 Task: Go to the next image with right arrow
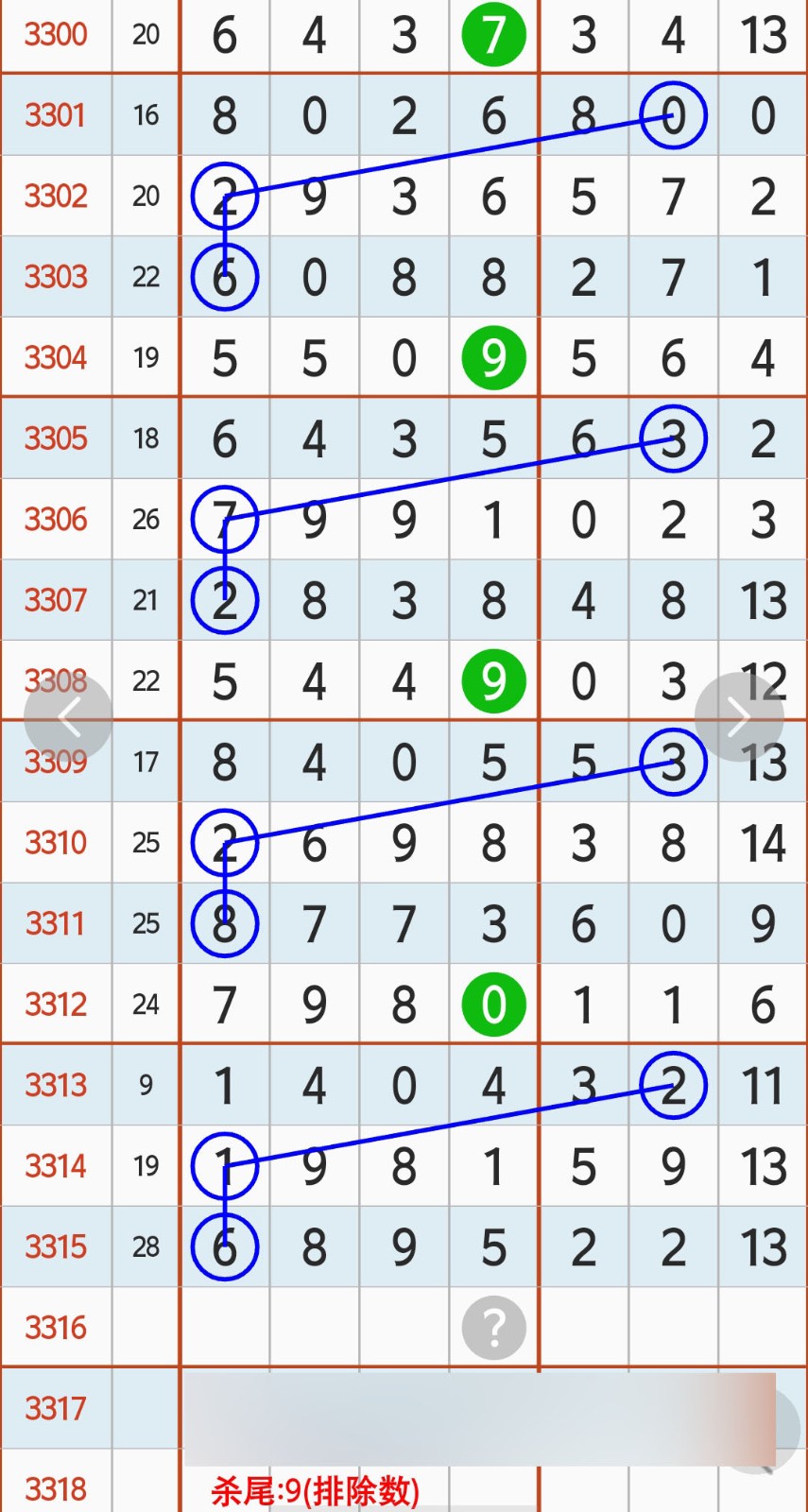[x=739, y=717]
